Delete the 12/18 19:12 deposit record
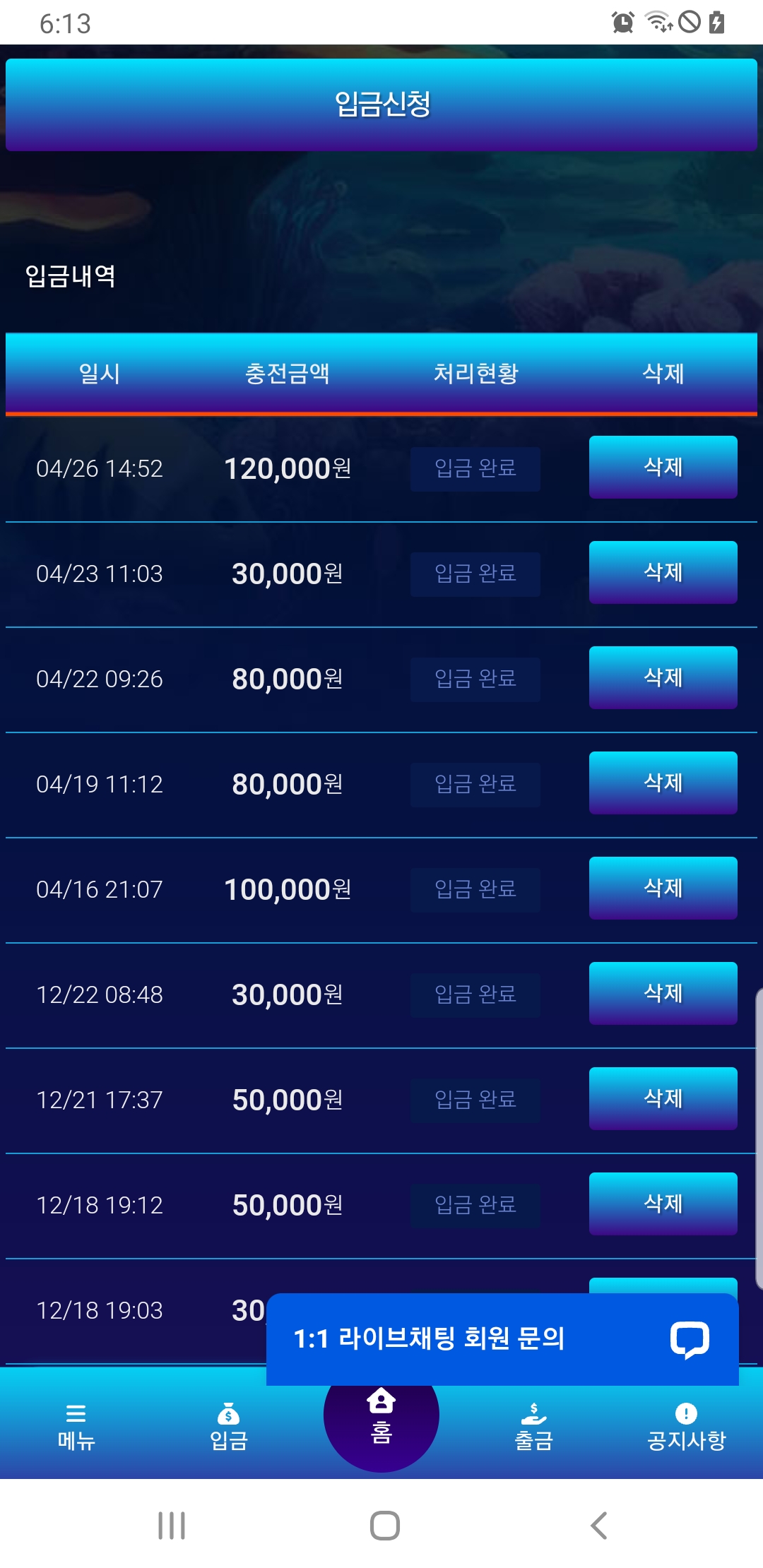The image size is (763, 1568). [x=663, y=1204]
